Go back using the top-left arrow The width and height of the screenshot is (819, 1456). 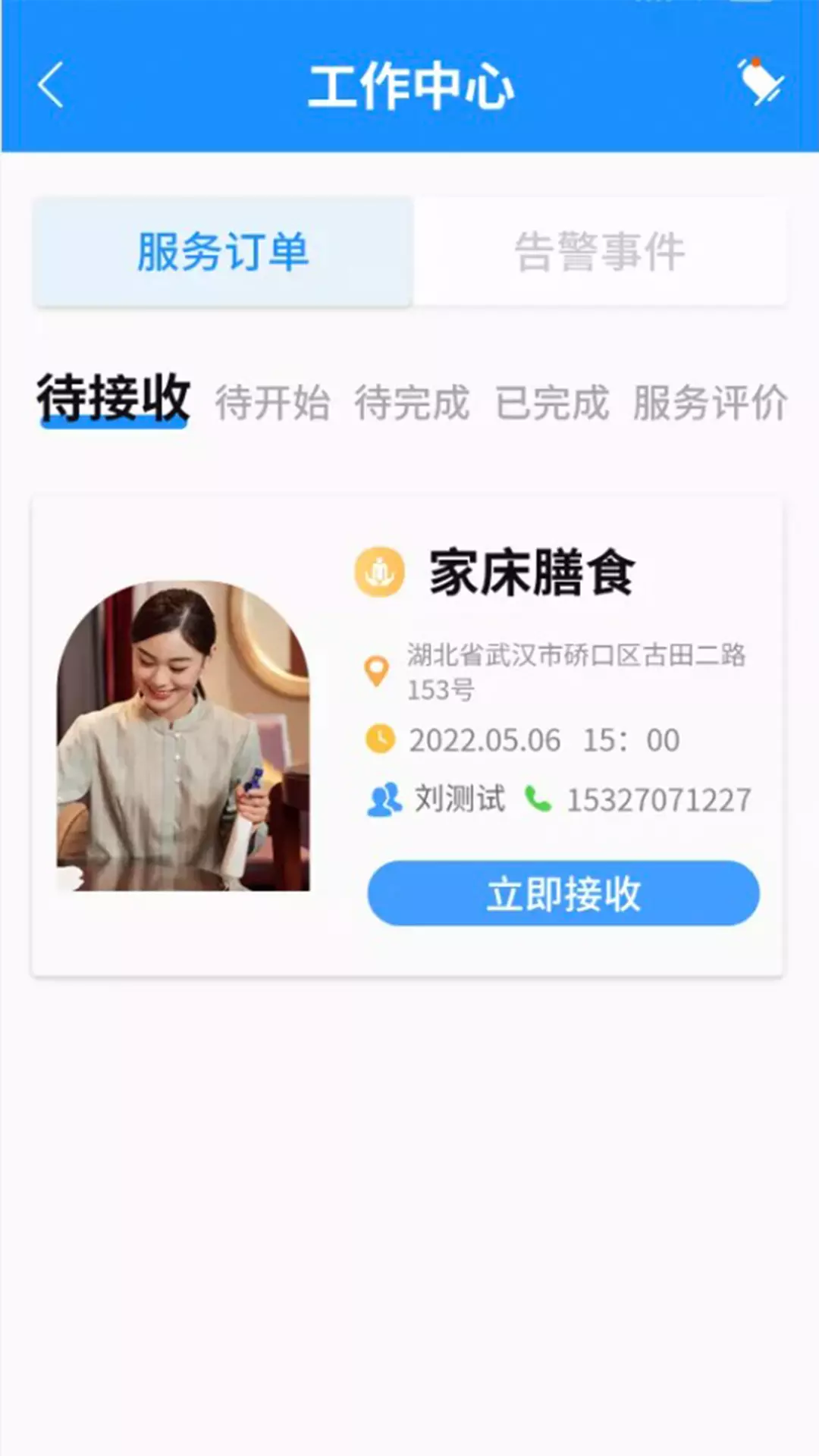pyautogui.click(x=50, y=85)
